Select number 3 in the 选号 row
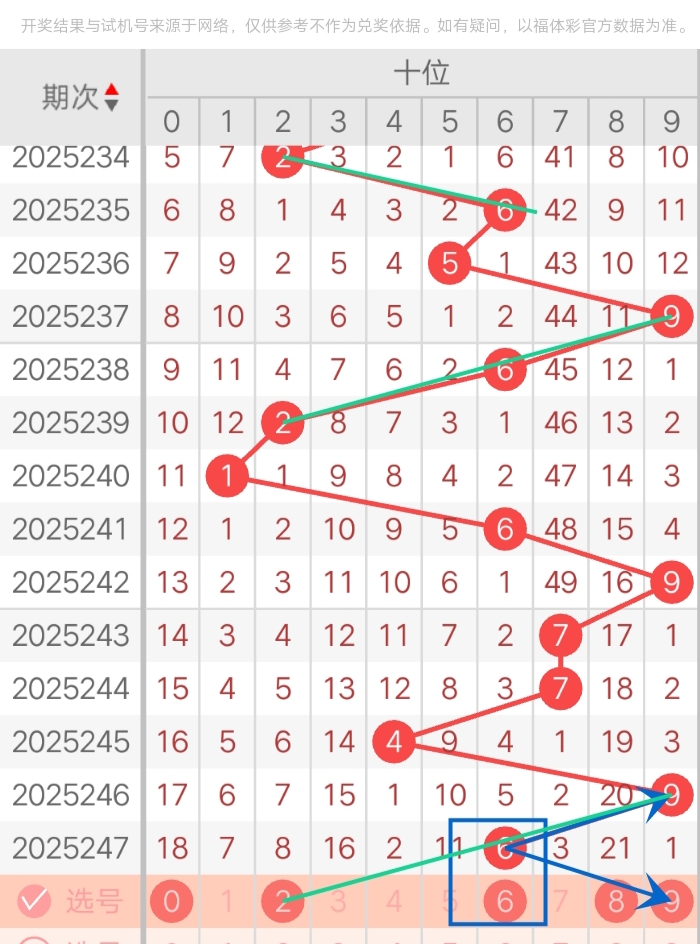 point(338,902)
